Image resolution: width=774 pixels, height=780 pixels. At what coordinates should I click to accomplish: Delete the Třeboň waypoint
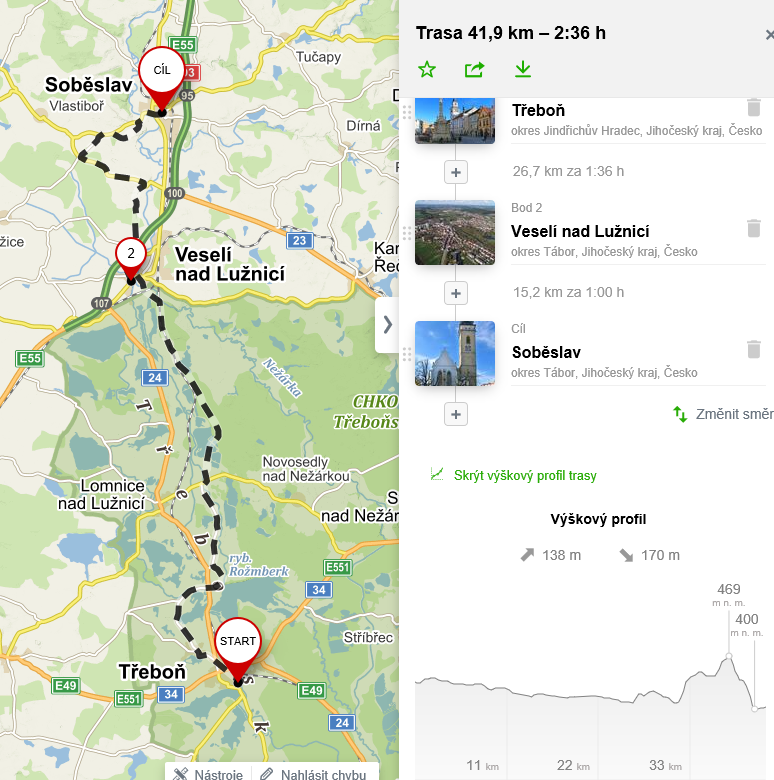(754, 108)
